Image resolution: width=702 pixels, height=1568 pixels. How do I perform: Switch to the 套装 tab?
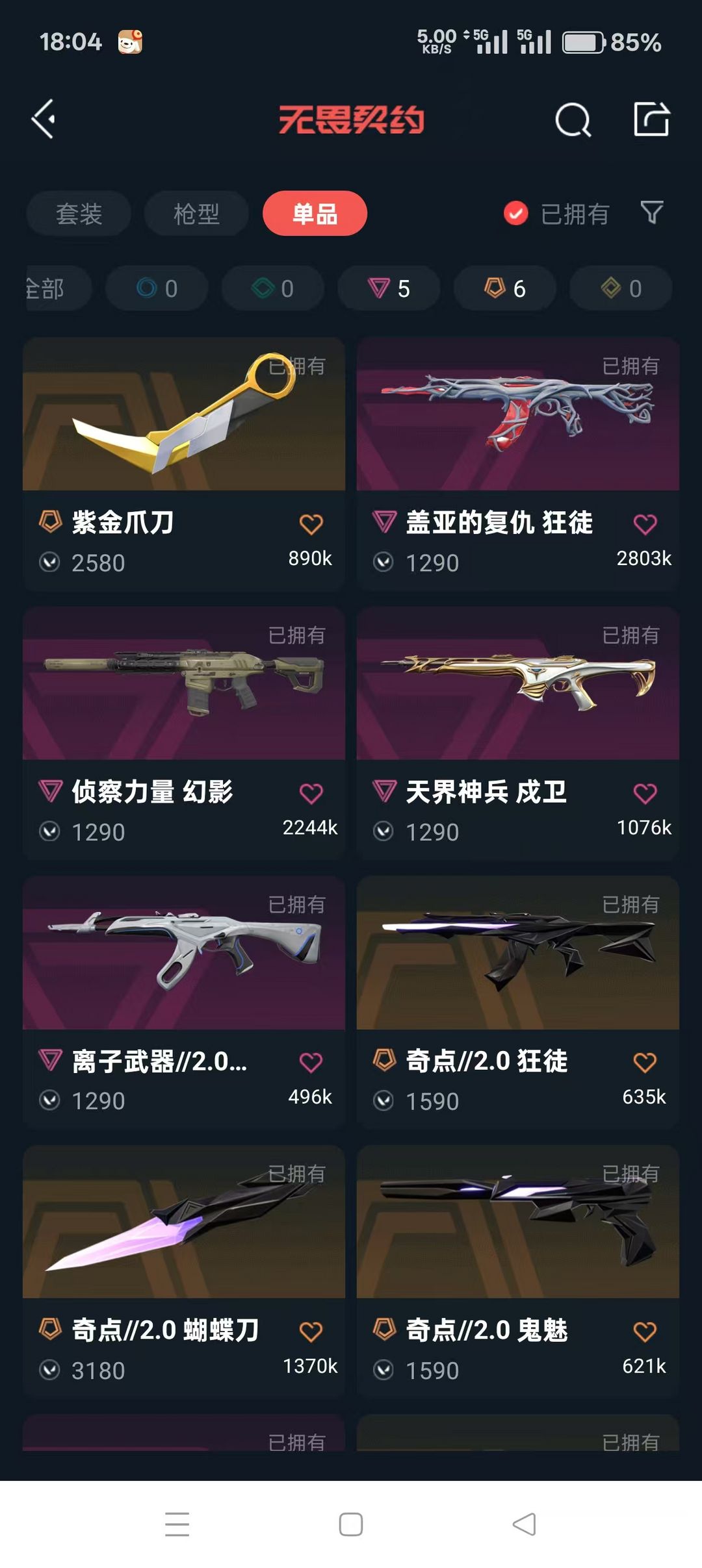pos(79,214)
